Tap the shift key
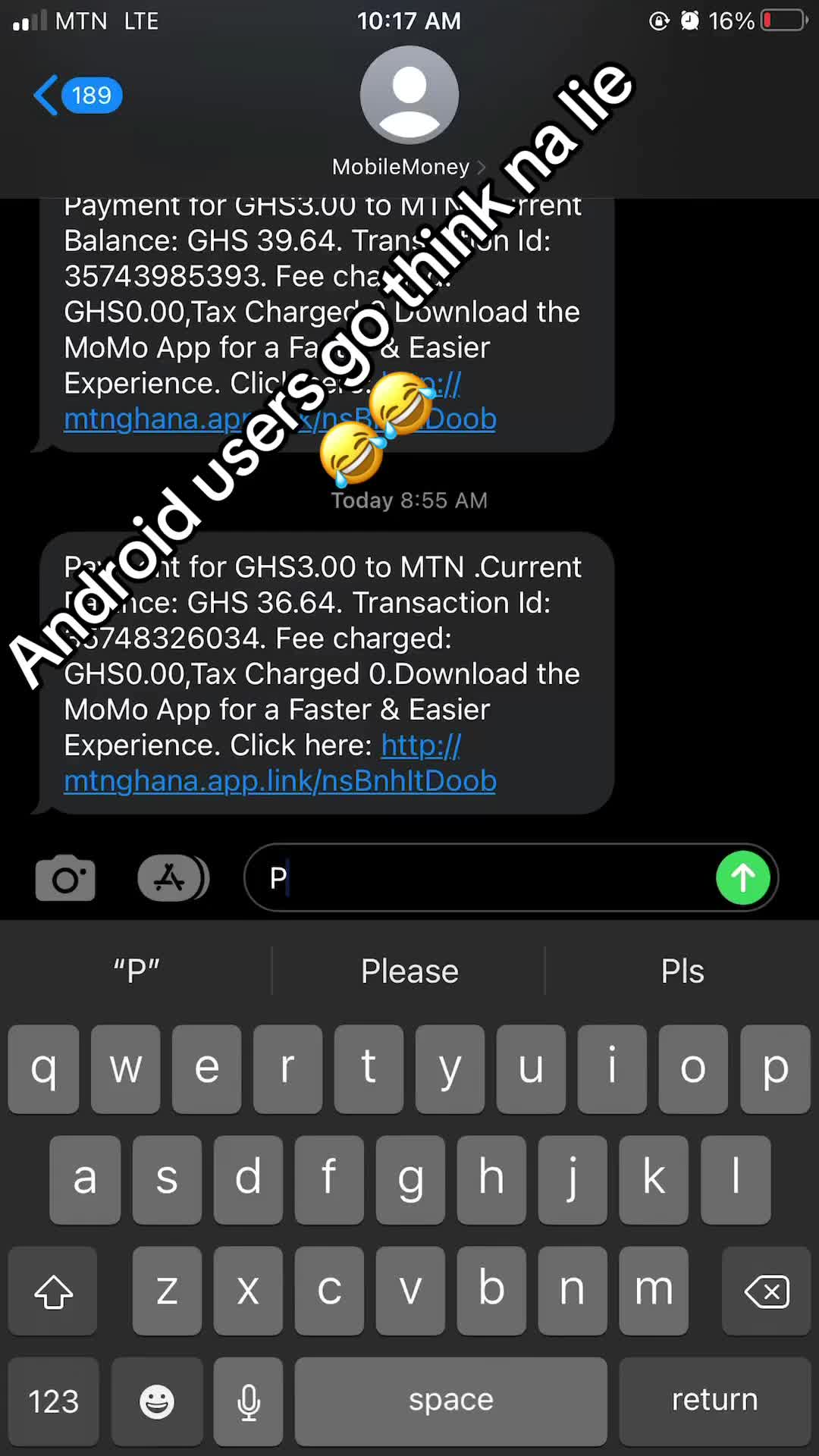Viewport: 819px width, 1456px height. 53,1291
